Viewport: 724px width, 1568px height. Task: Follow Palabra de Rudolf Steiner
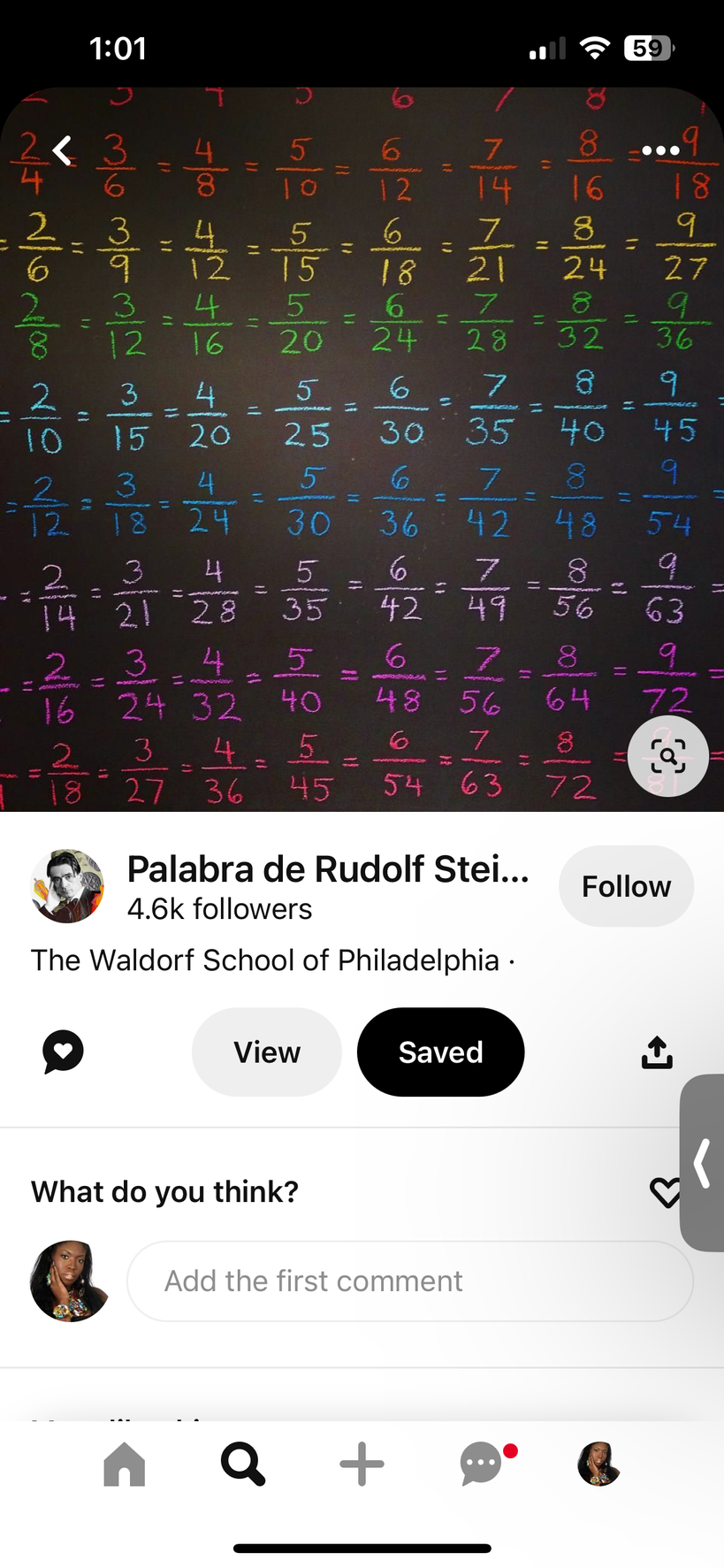(x=625, y=886)
